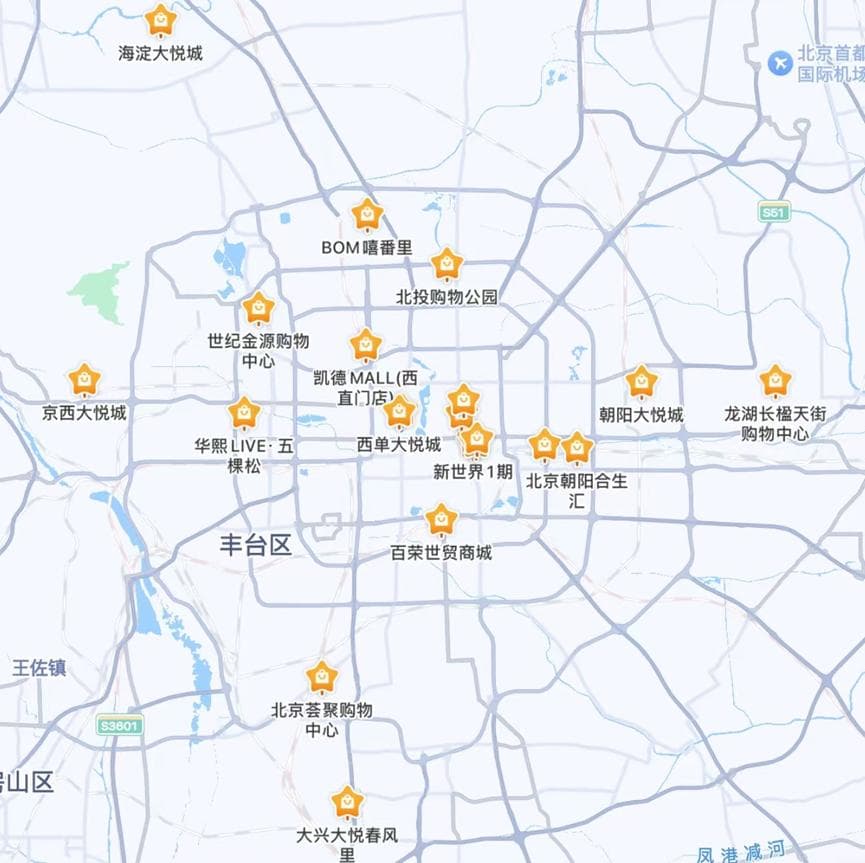Screen dimensions: 865x863
Task: Tap the 北投购物公园 marker
Action: [447, 264]
